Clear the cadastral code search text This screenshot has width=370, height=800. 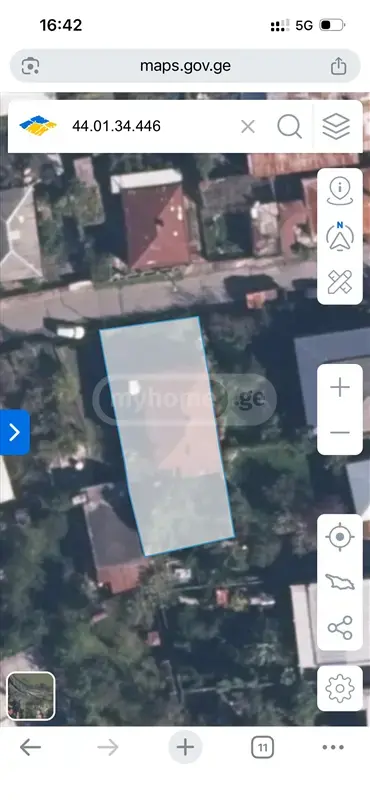[248, 127]
